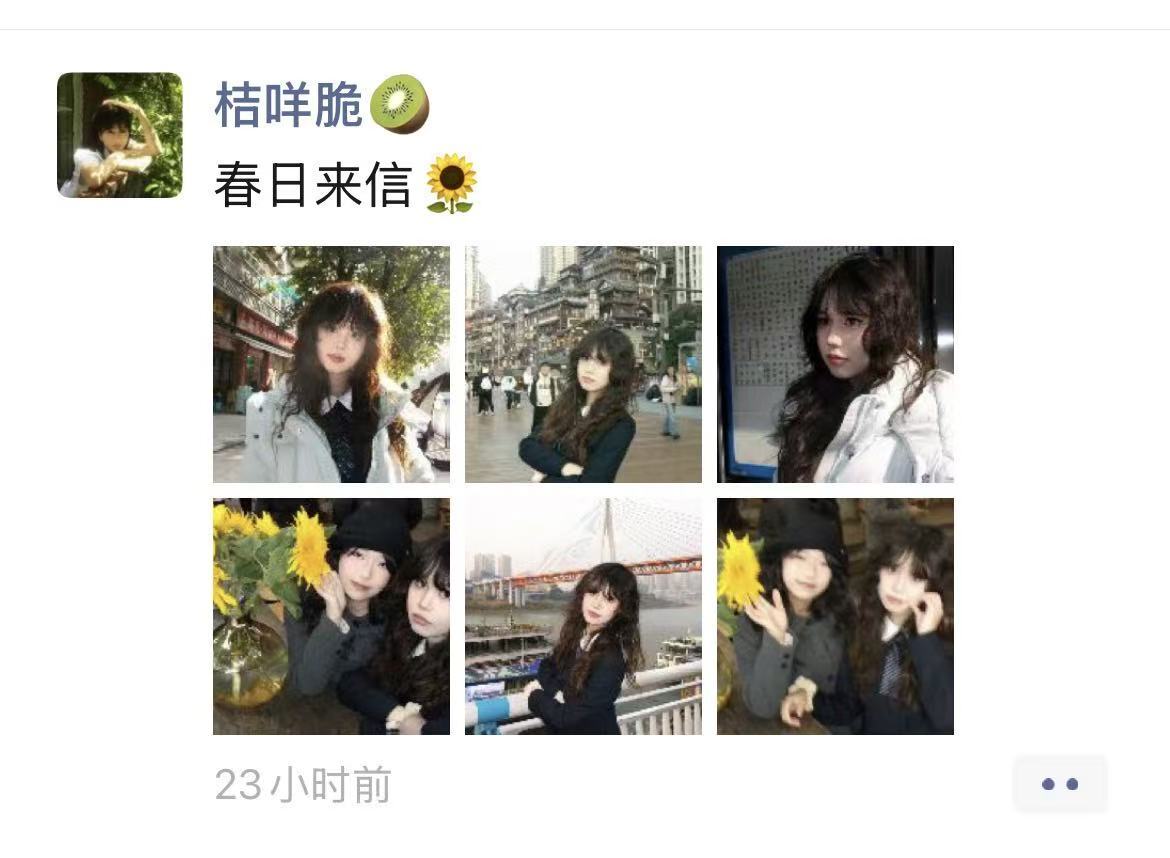Open the night photo in white puffer coat
1170x858 pixels.
[835, 364]
